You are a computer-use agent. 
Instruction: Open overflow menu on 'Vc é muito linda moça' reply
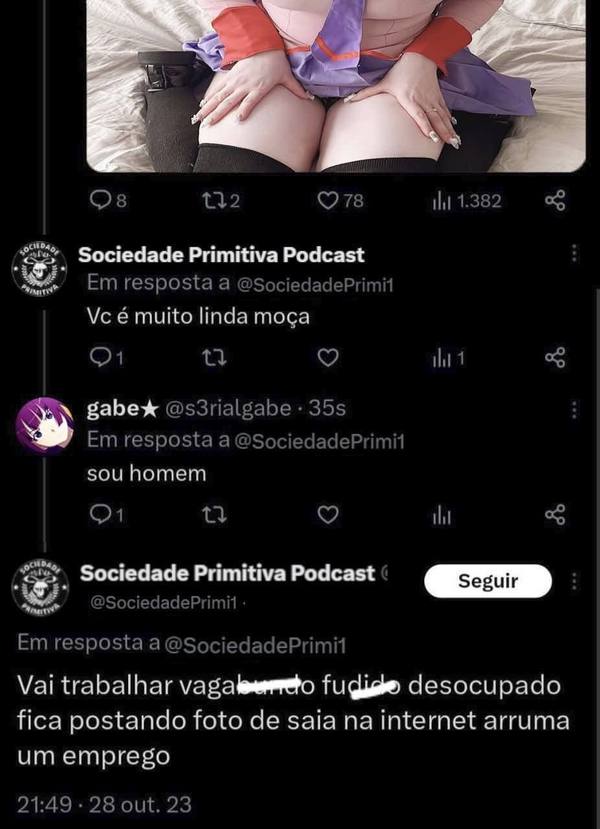pyautogui.click(x=574, y=254)
